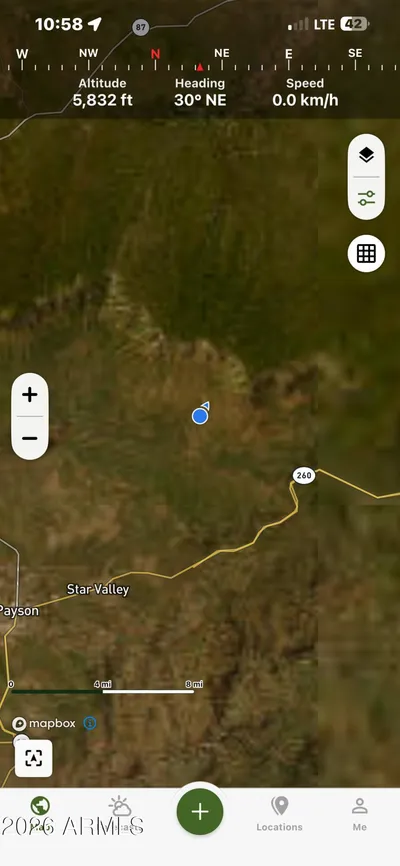Toggle the grid overlay button

pyautogui.click(x=366, y=254)
